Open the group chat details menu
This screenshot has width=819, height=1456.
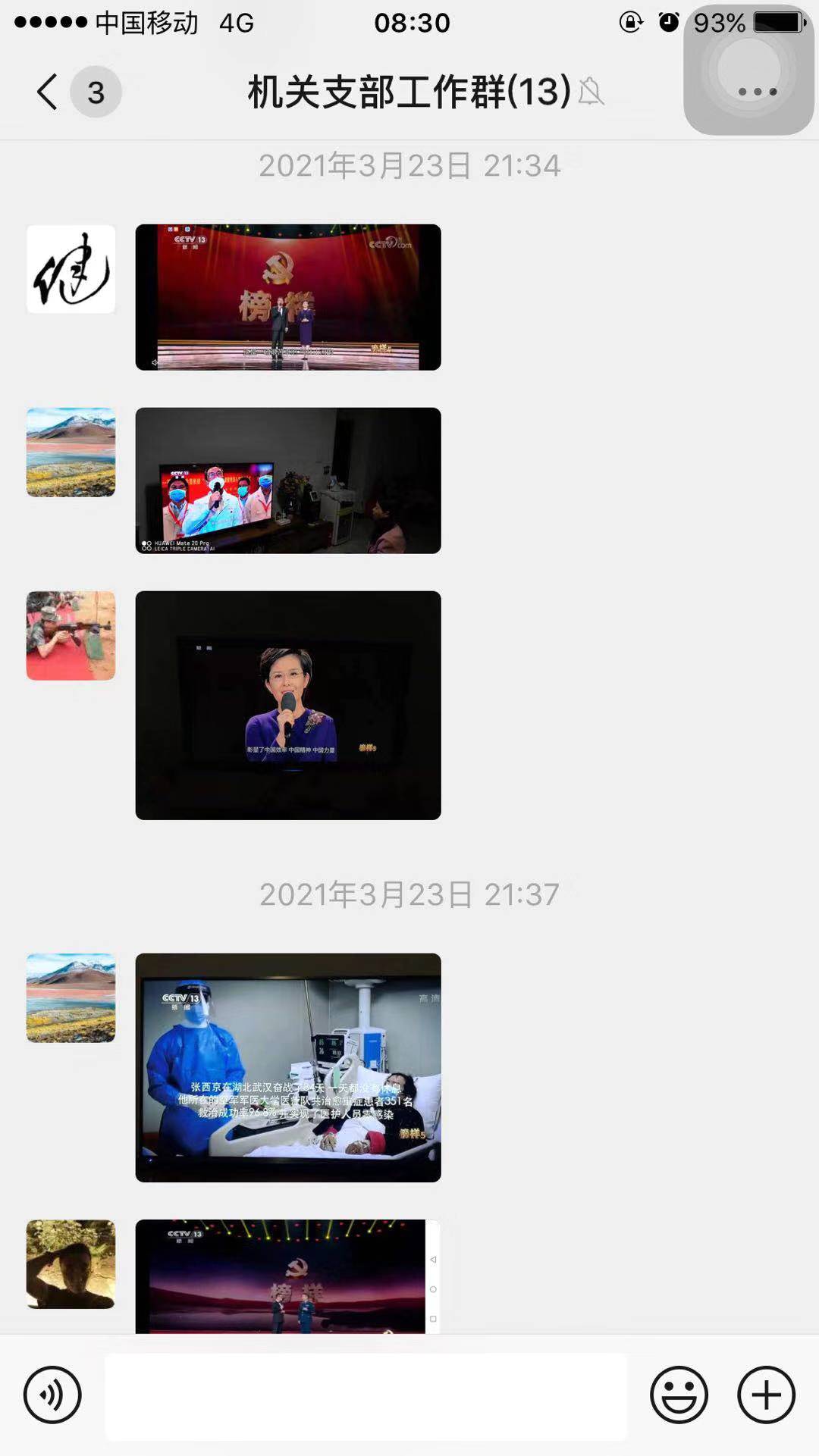coord(757,92)
